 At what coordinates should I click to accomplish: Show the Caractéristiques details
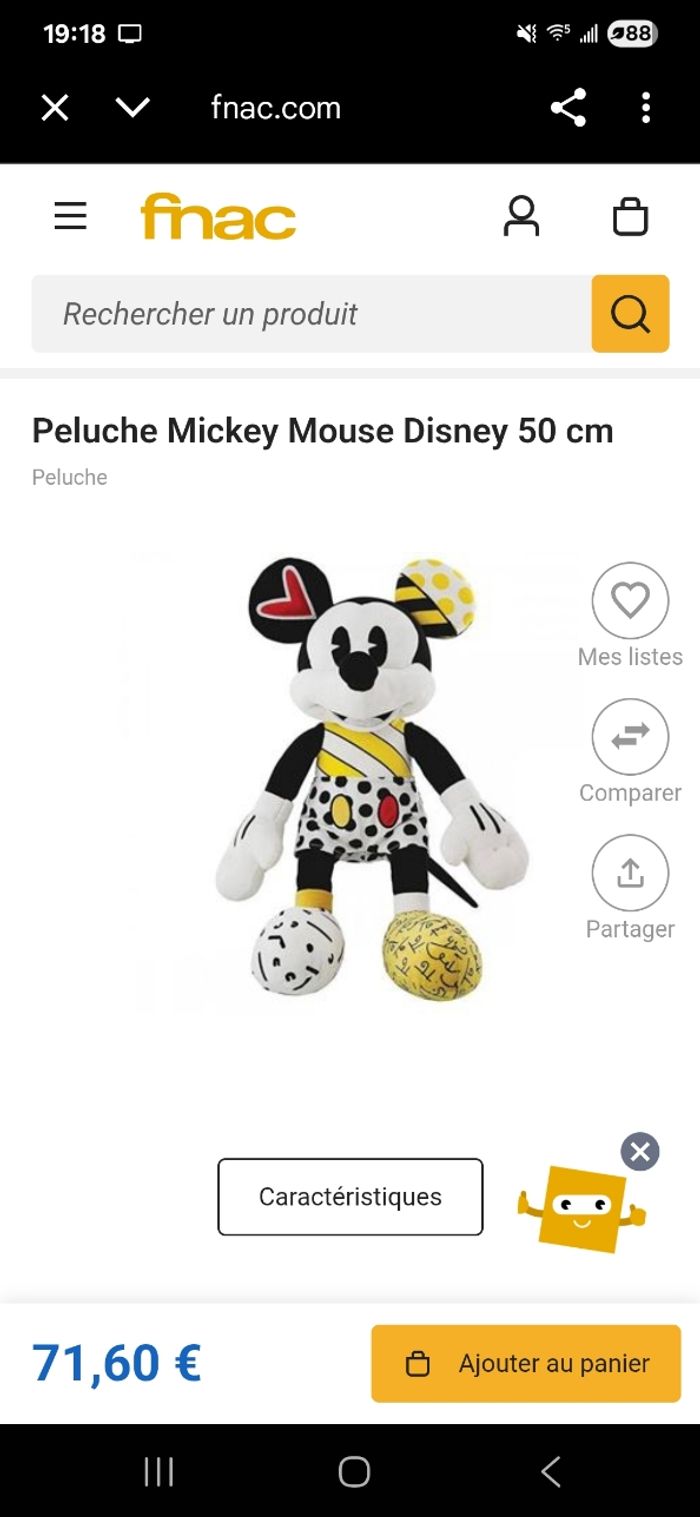350,1197
